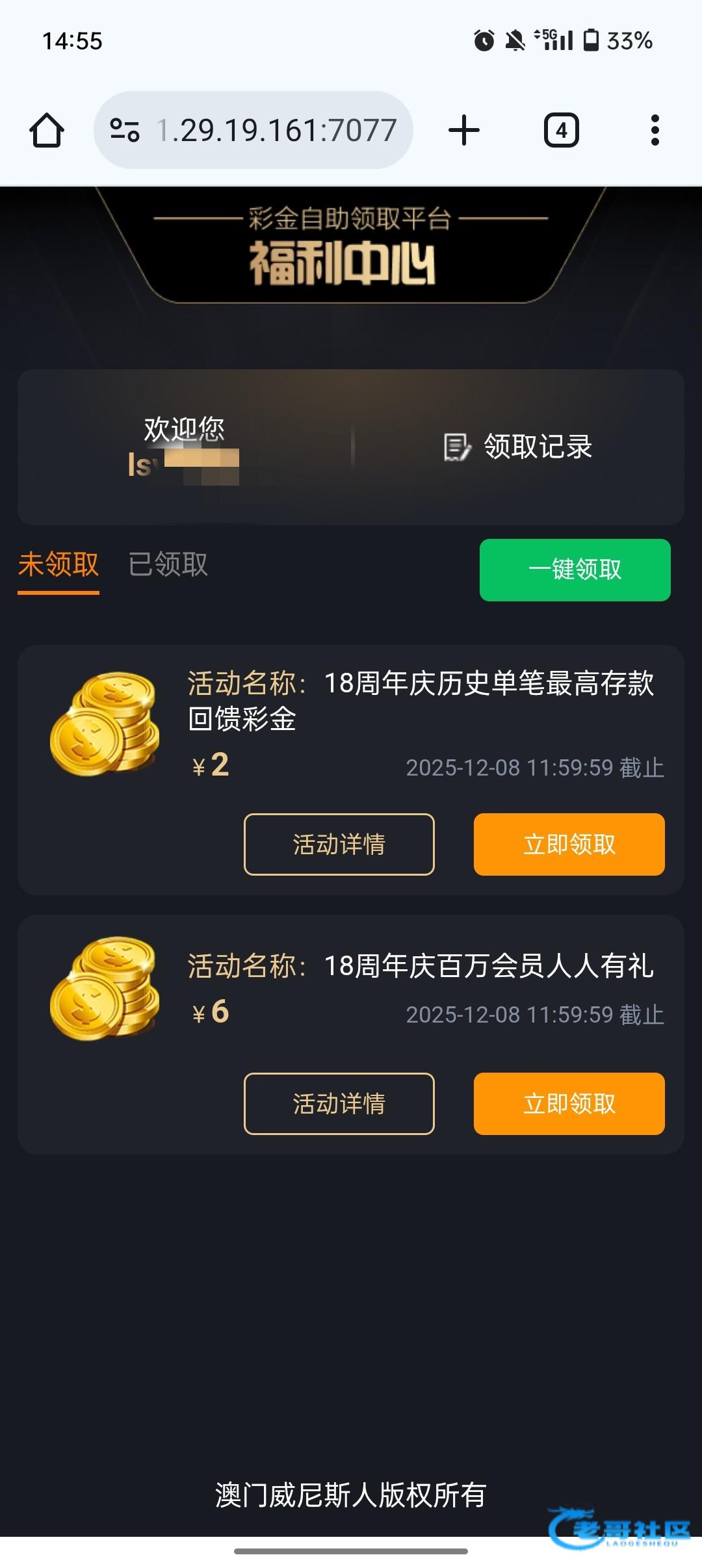
Task: Switch to the 已领取 tab
Action: pyautogui.click(x=168, y=564)
